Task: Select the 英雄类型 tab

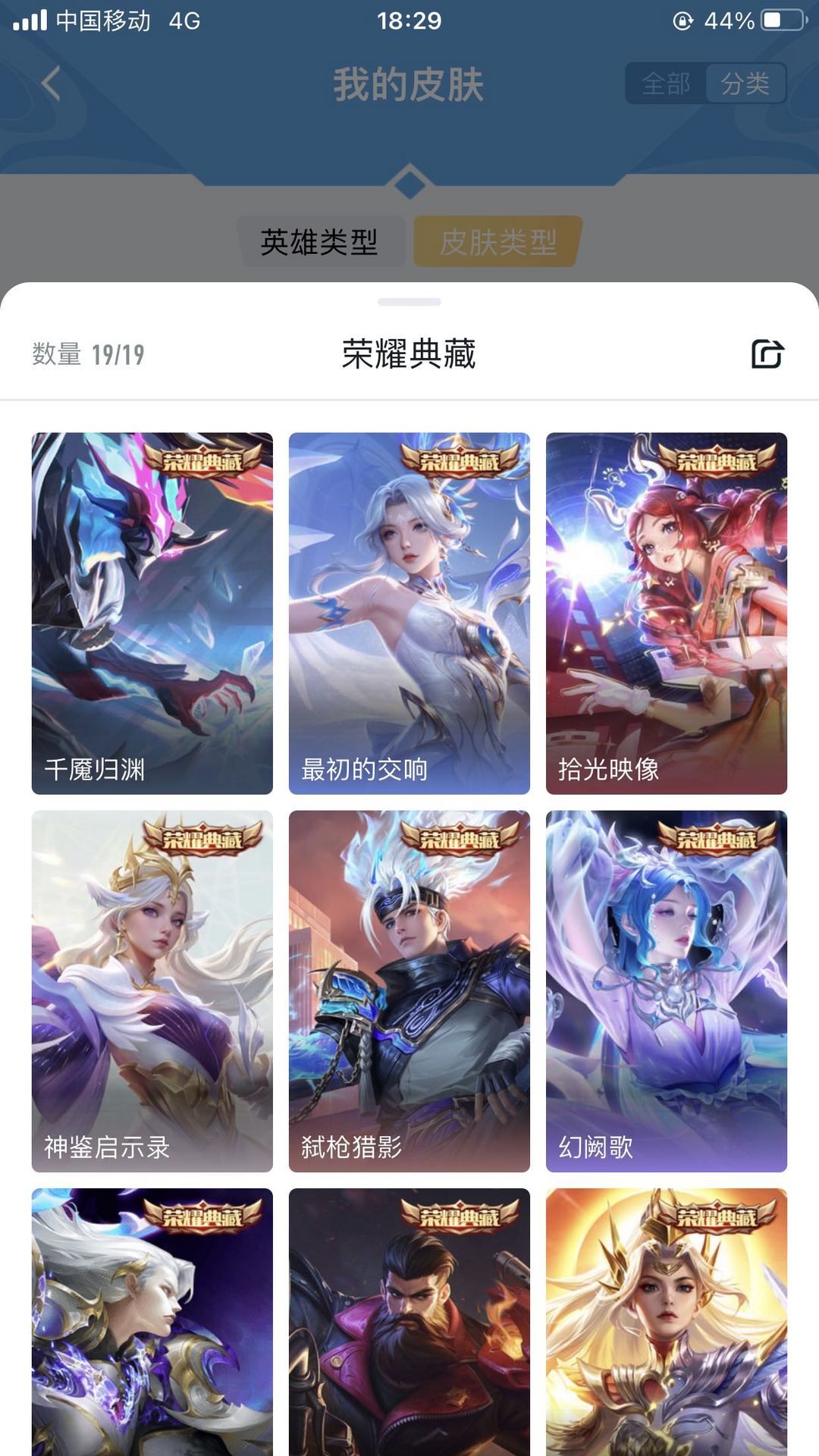Action: [x=319, y=242]
